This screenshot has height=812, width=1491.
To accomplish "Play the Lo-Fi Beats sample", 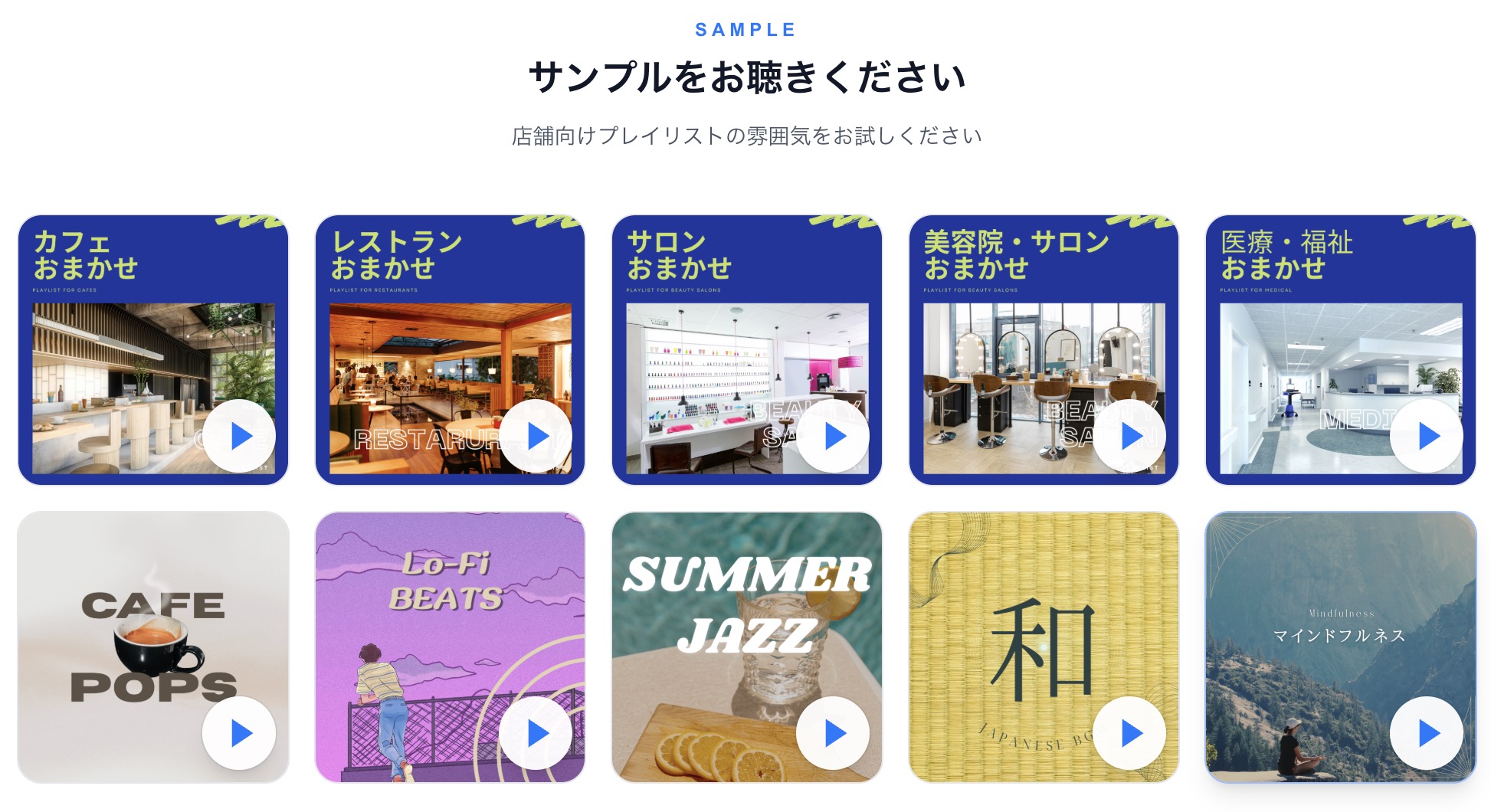I will coord(536,733).
